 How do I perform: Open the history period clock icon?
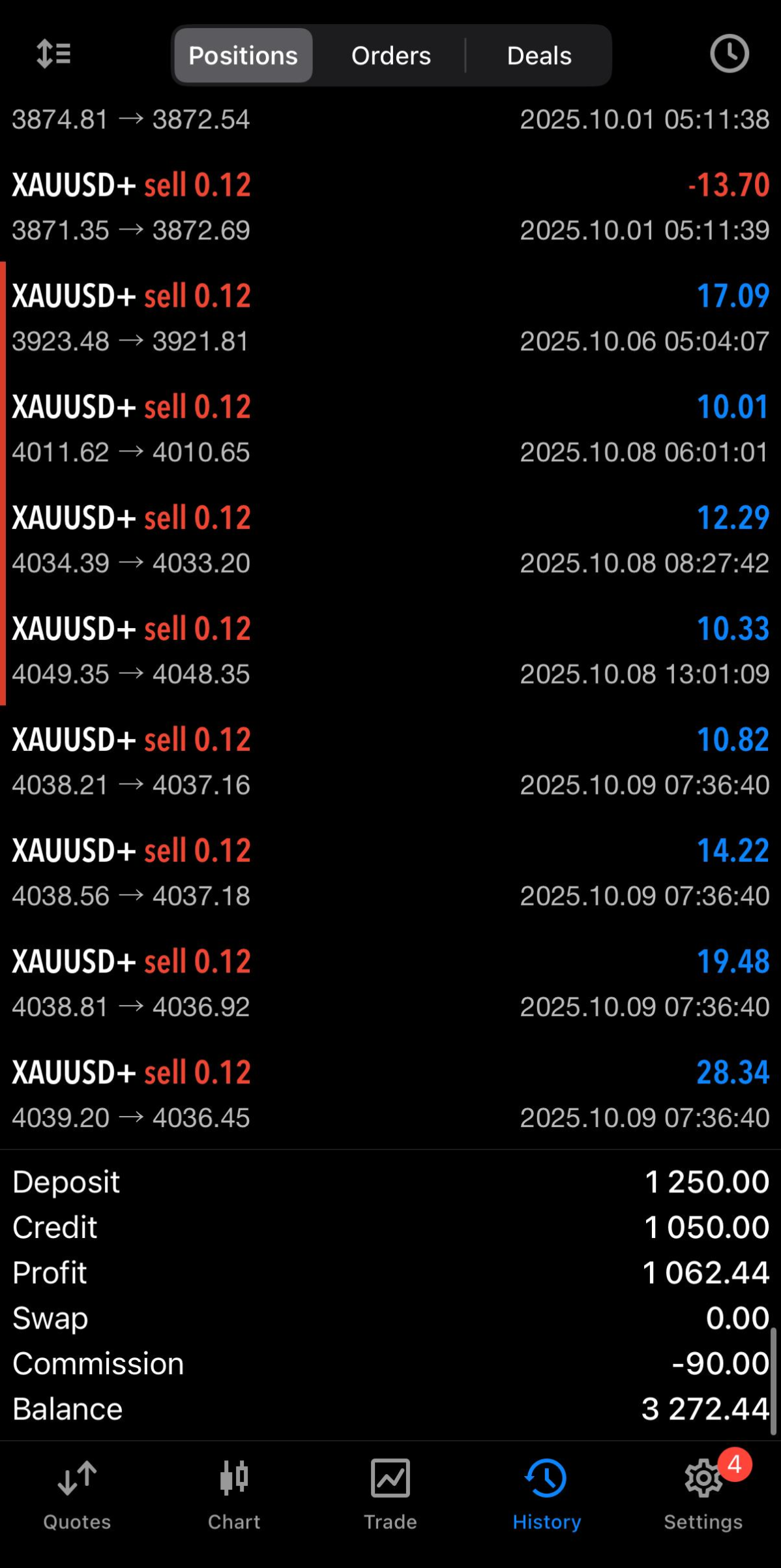click(x=729, y=54)
